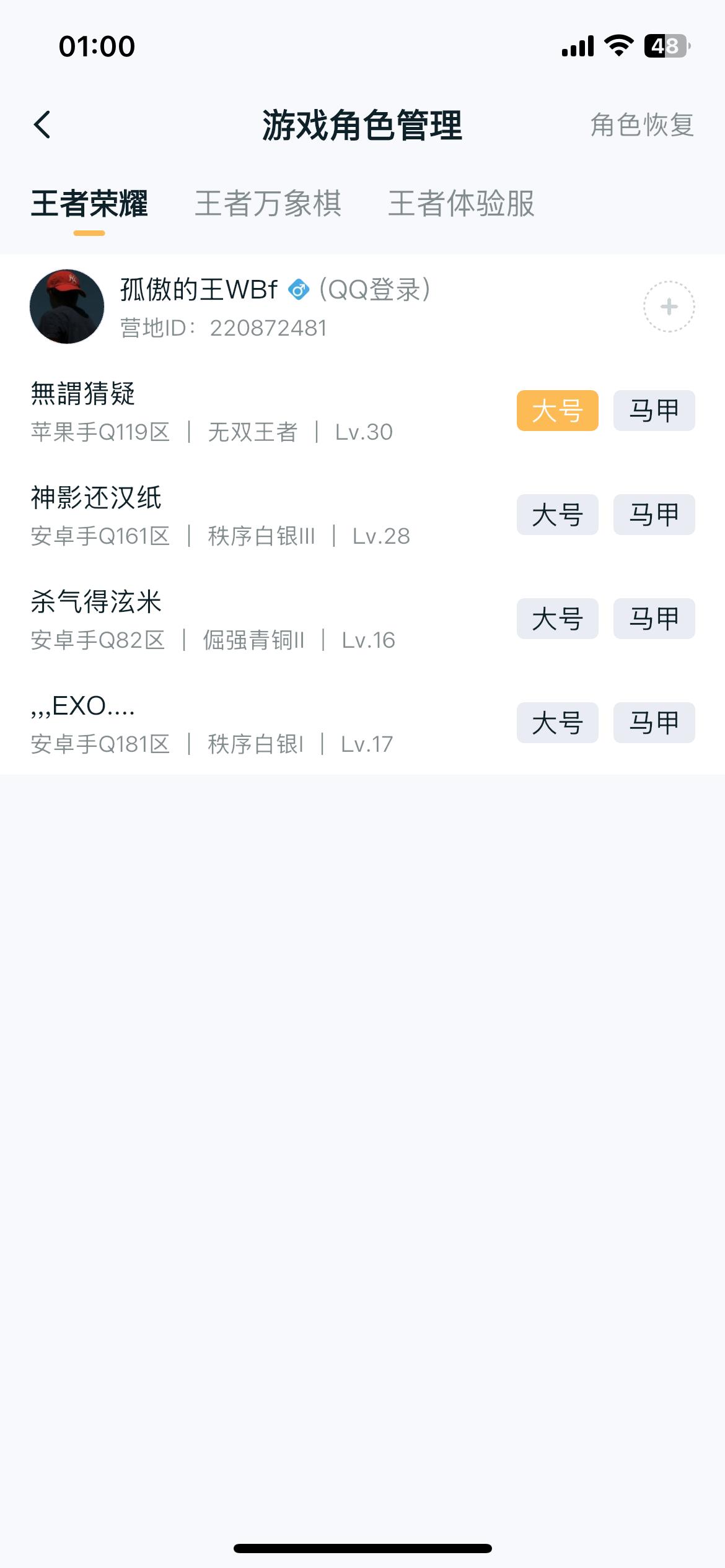
Task: Enable 大号 for the role 杀气得泫米
Action: 556,618
